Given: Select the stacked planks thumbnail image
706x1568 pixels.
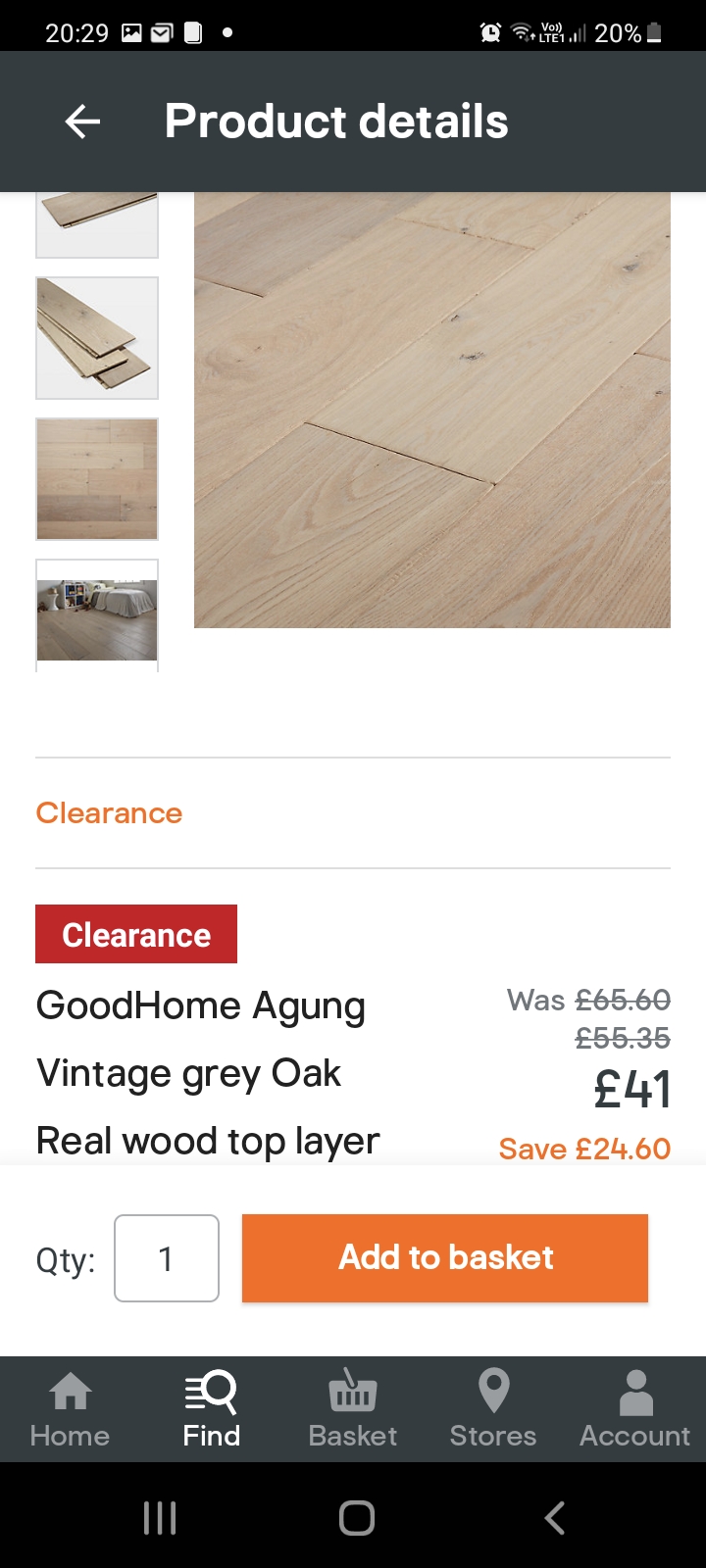Looking at the screenshot, I should (x=97, y=338).
